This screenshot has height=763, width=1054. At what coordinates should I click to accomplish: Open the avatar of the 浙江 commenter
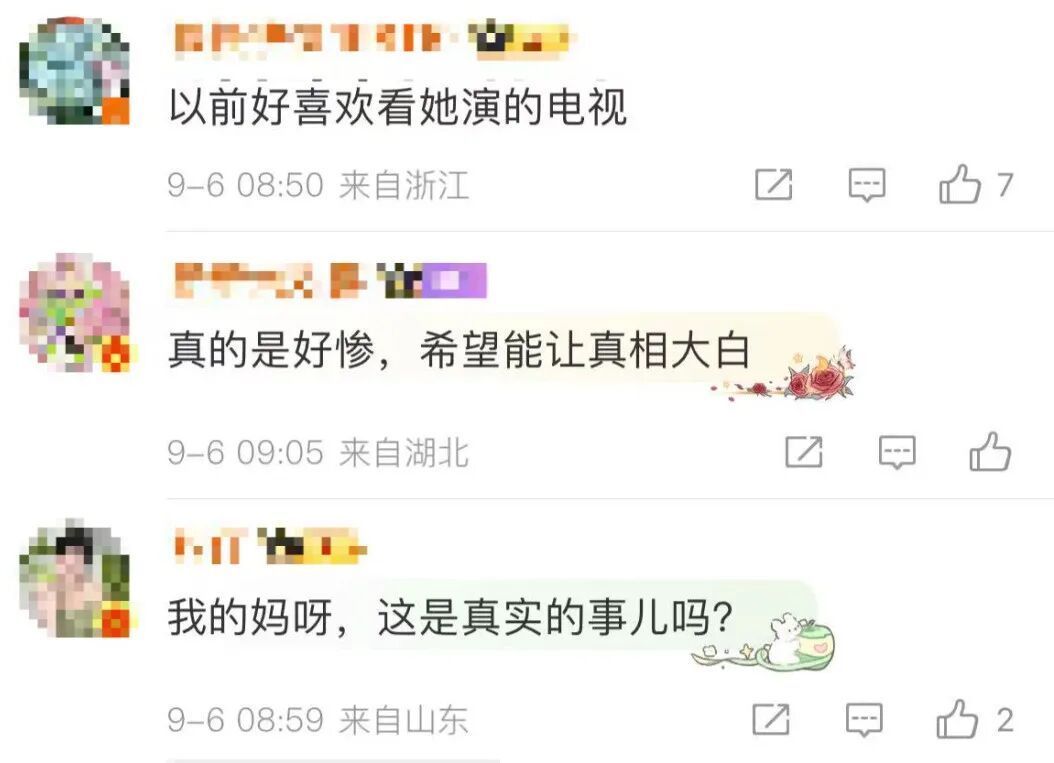click(x=74, y=71)
